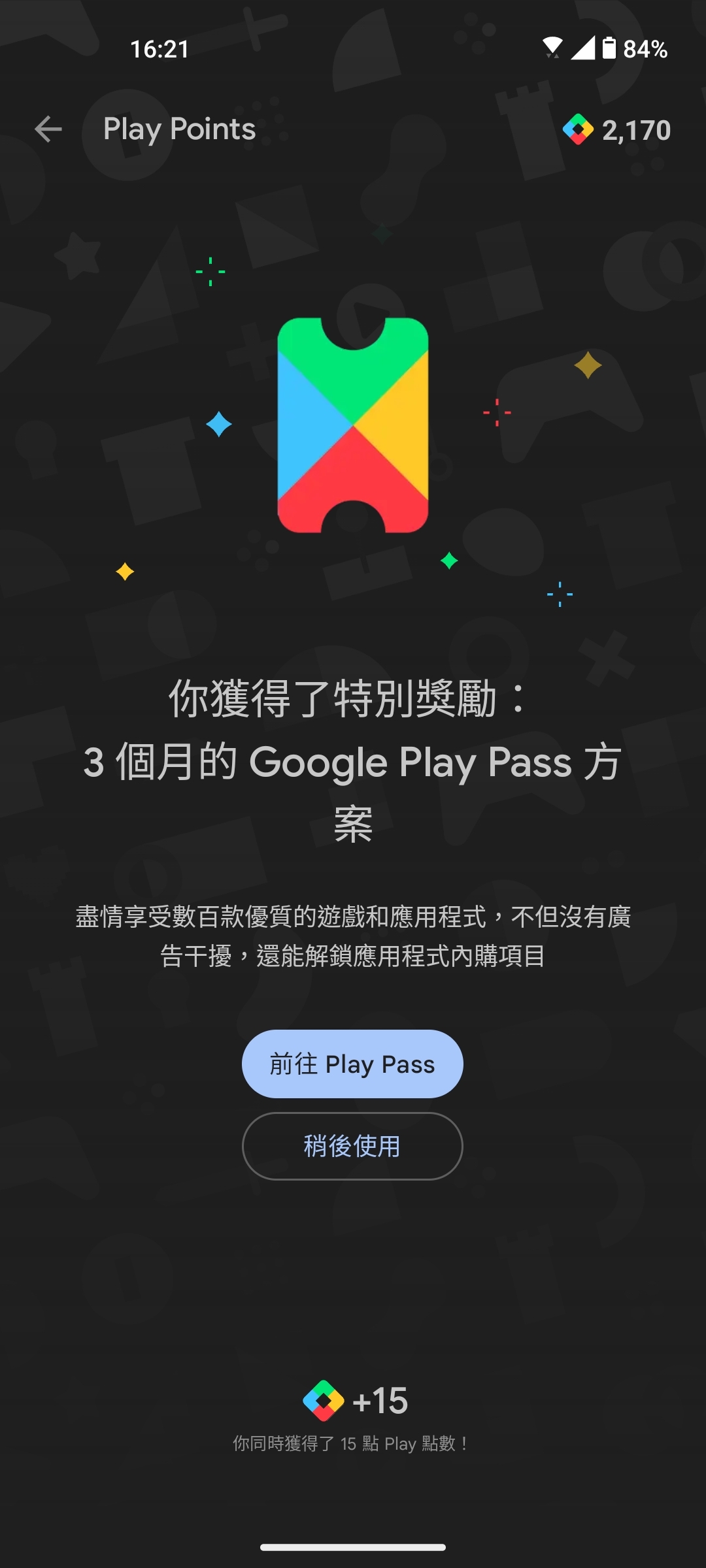706x1568 pixels.
Task: Choose 稍後使用 to use later
Action: pos(352,1146)
